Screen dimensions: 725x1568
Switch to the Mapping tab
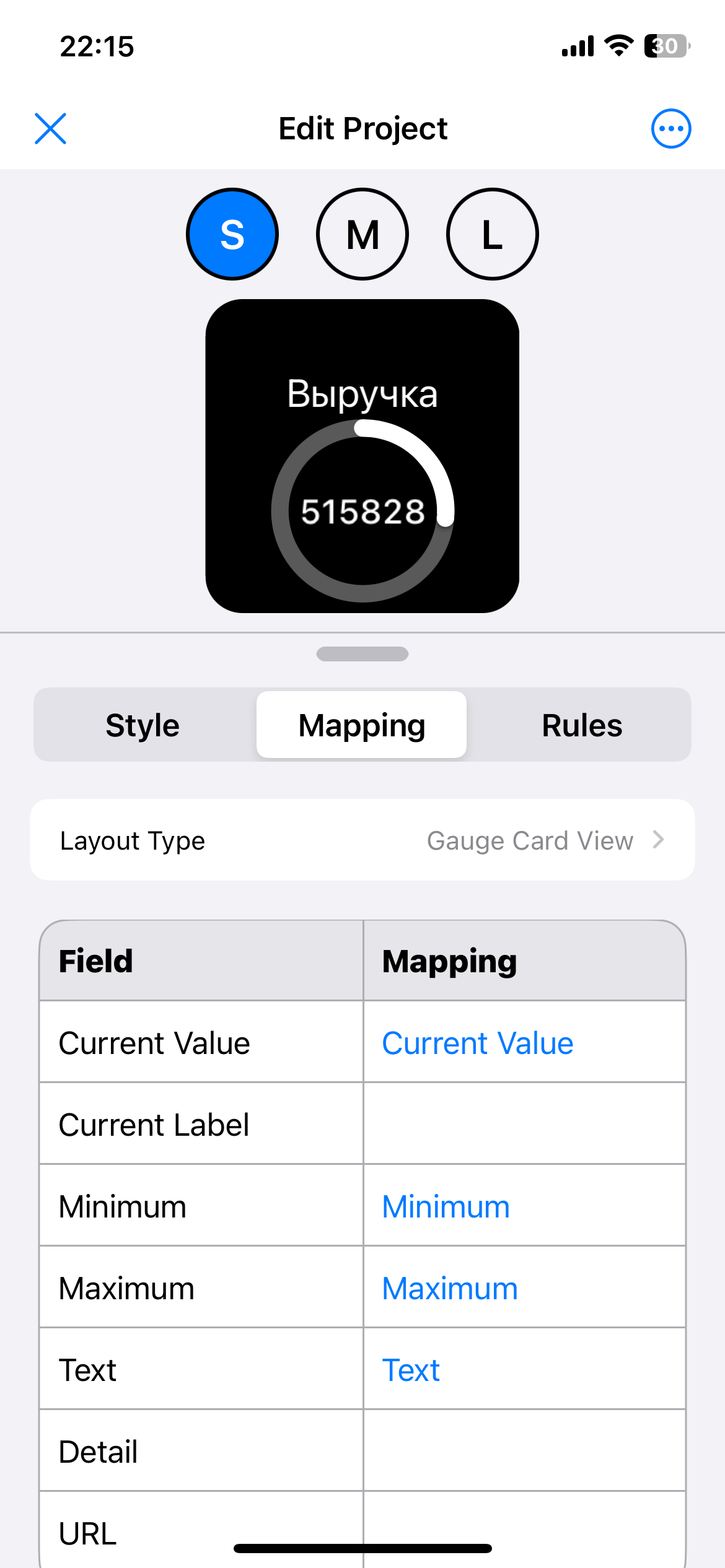[x=362, y=725]
